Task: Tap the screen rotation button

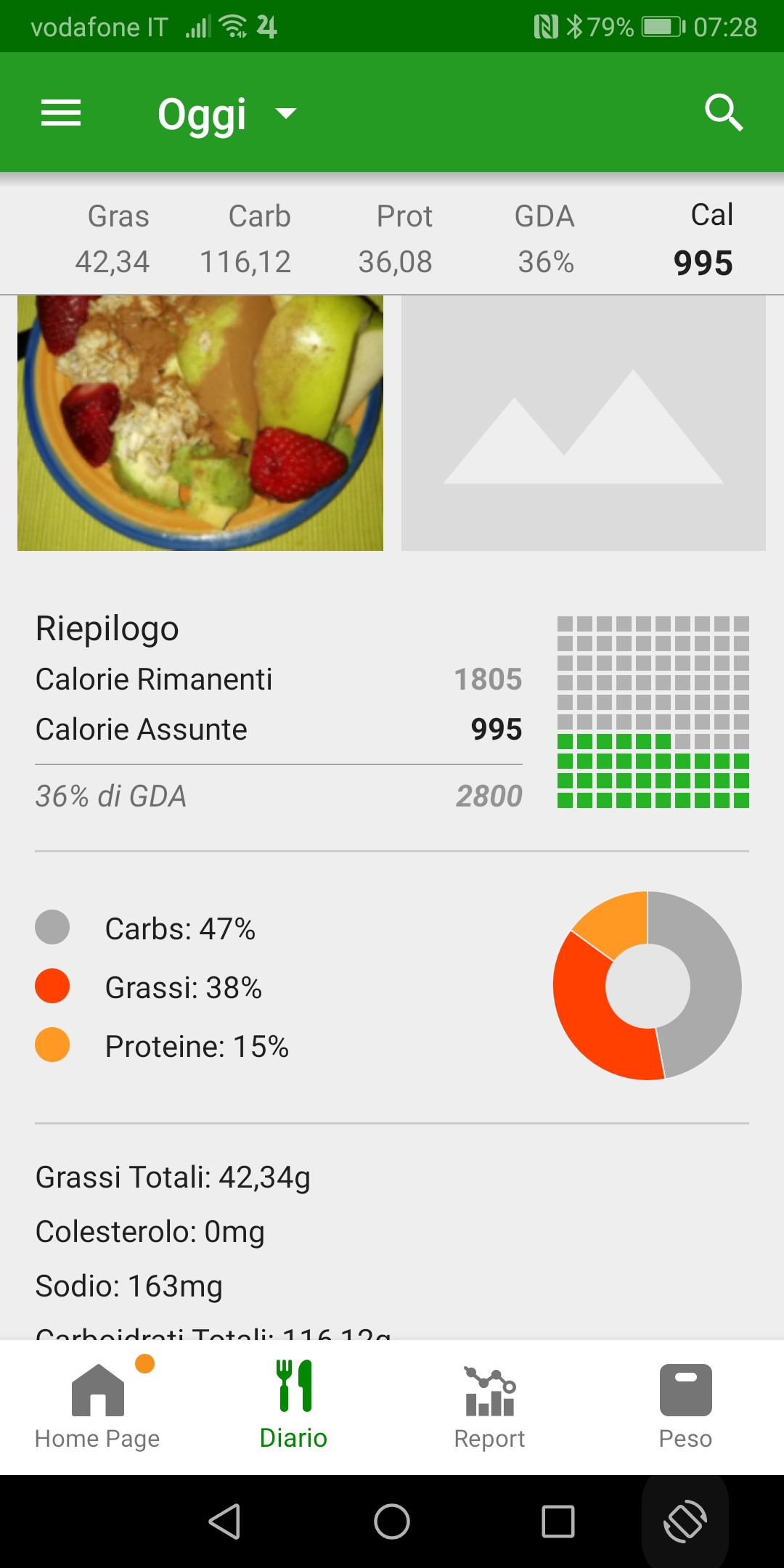Action: click(x=685, y=1521)
